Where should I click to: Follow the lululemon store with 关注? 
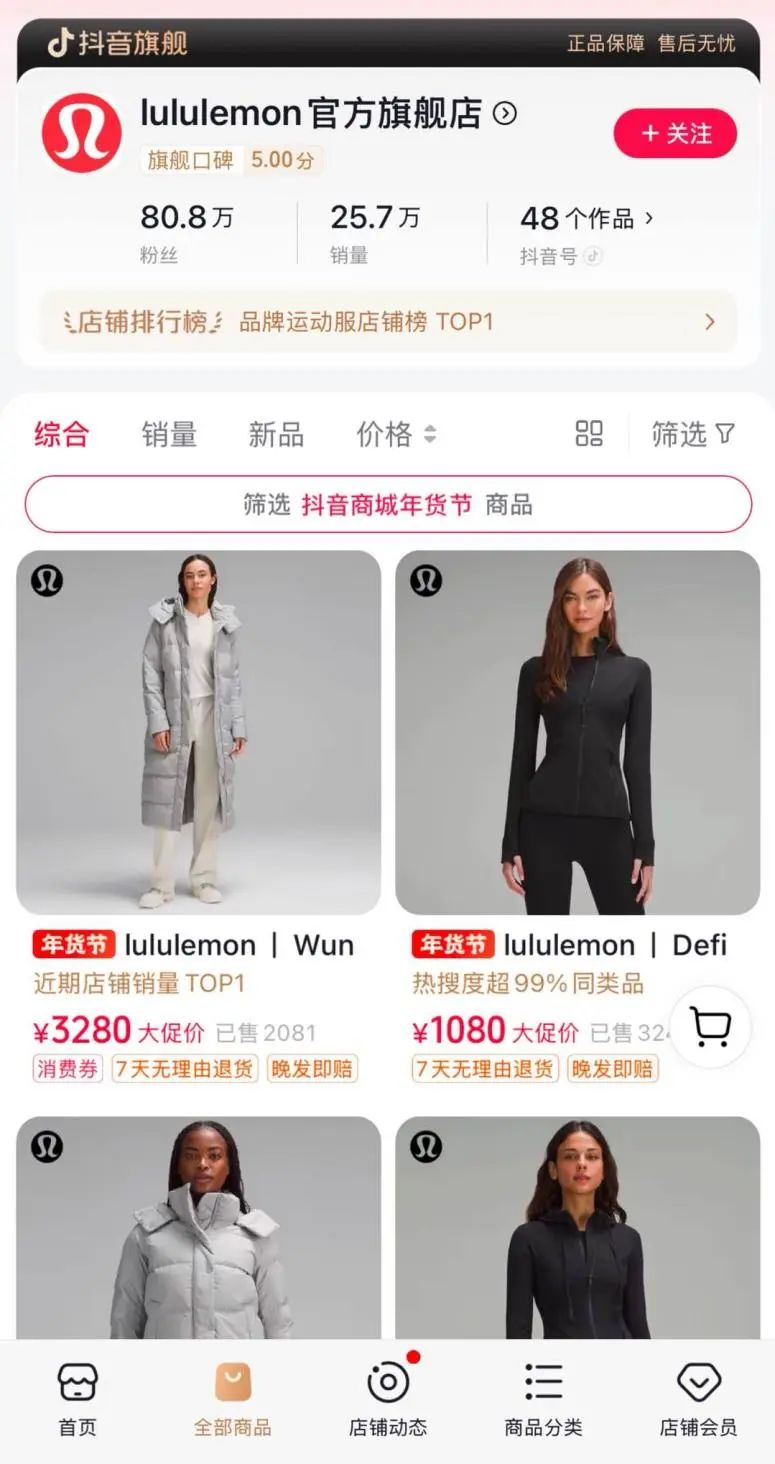coord(675,134)
